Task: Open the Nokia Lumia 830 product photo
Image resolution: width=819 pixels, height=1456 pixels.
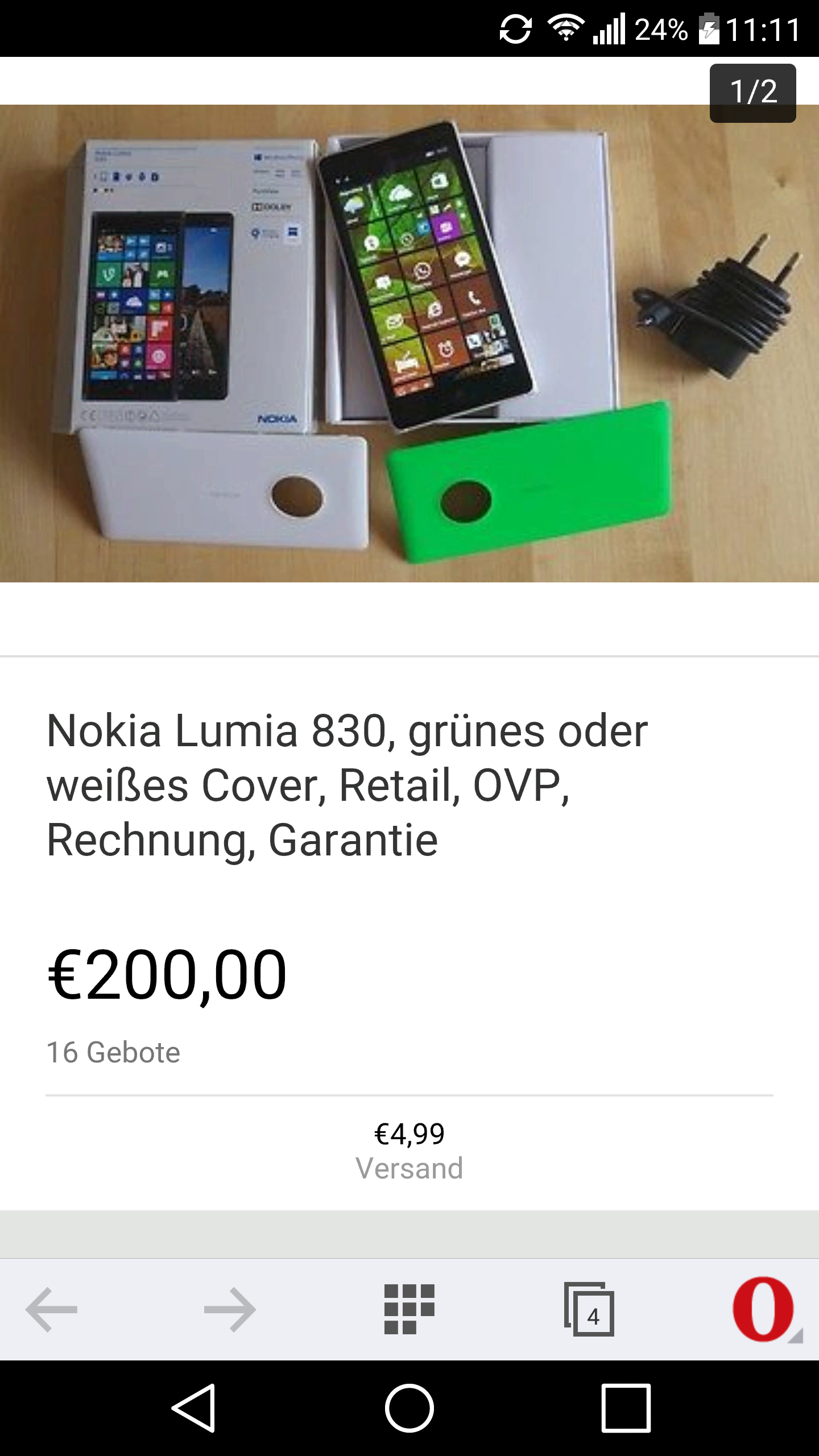Action: (409, 343)
